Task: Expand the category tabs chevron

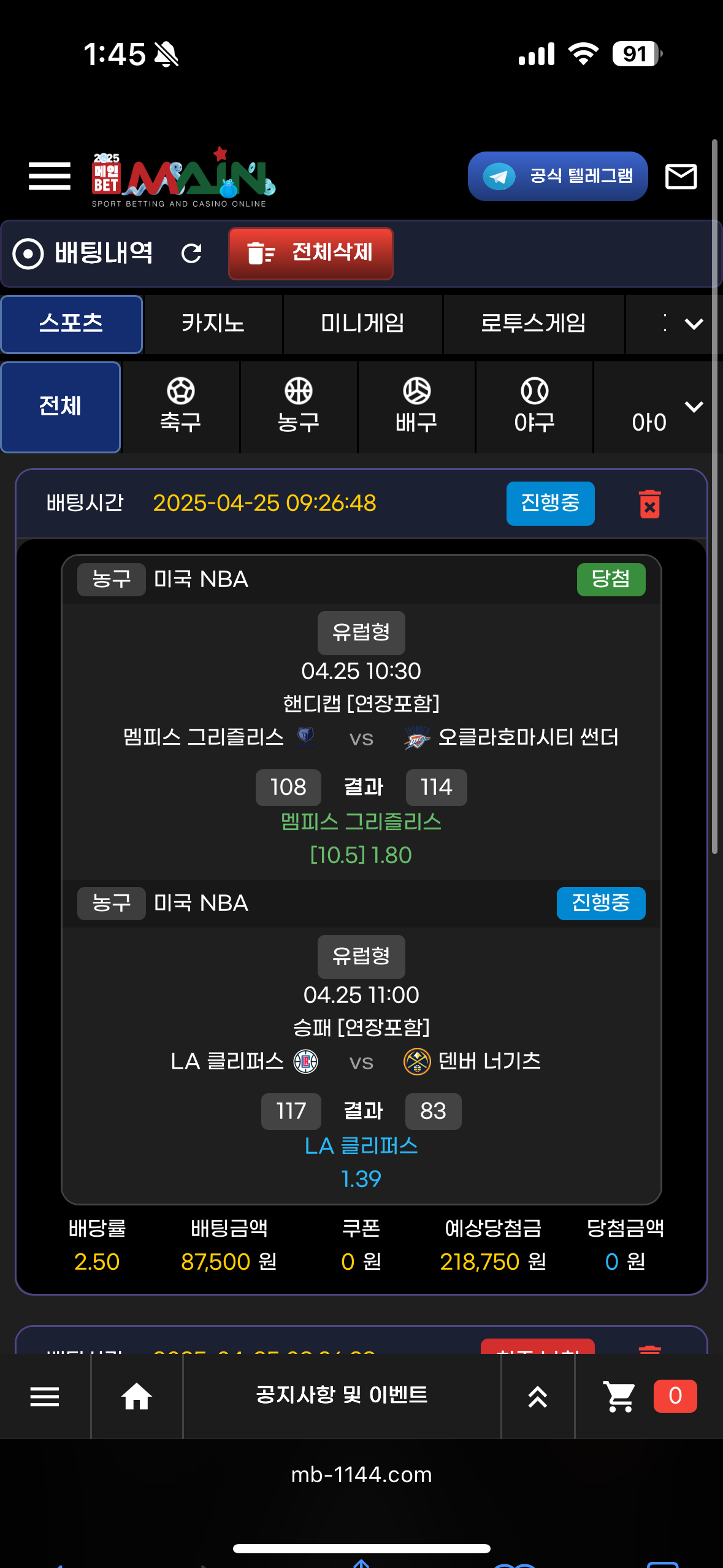Action: [694, 324]
